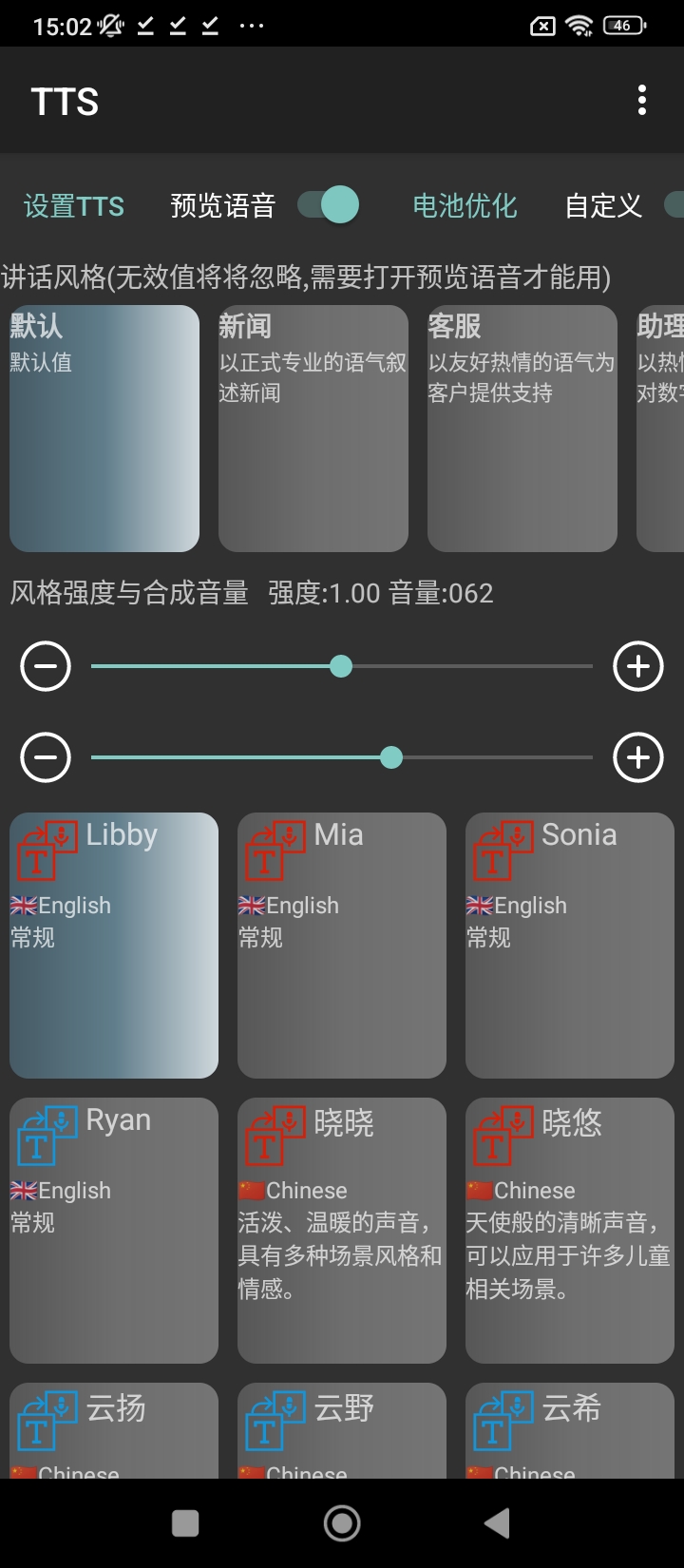Decrease style strength with first minus button
Viewport: 684px width, 1568px height.
point(46,666)
